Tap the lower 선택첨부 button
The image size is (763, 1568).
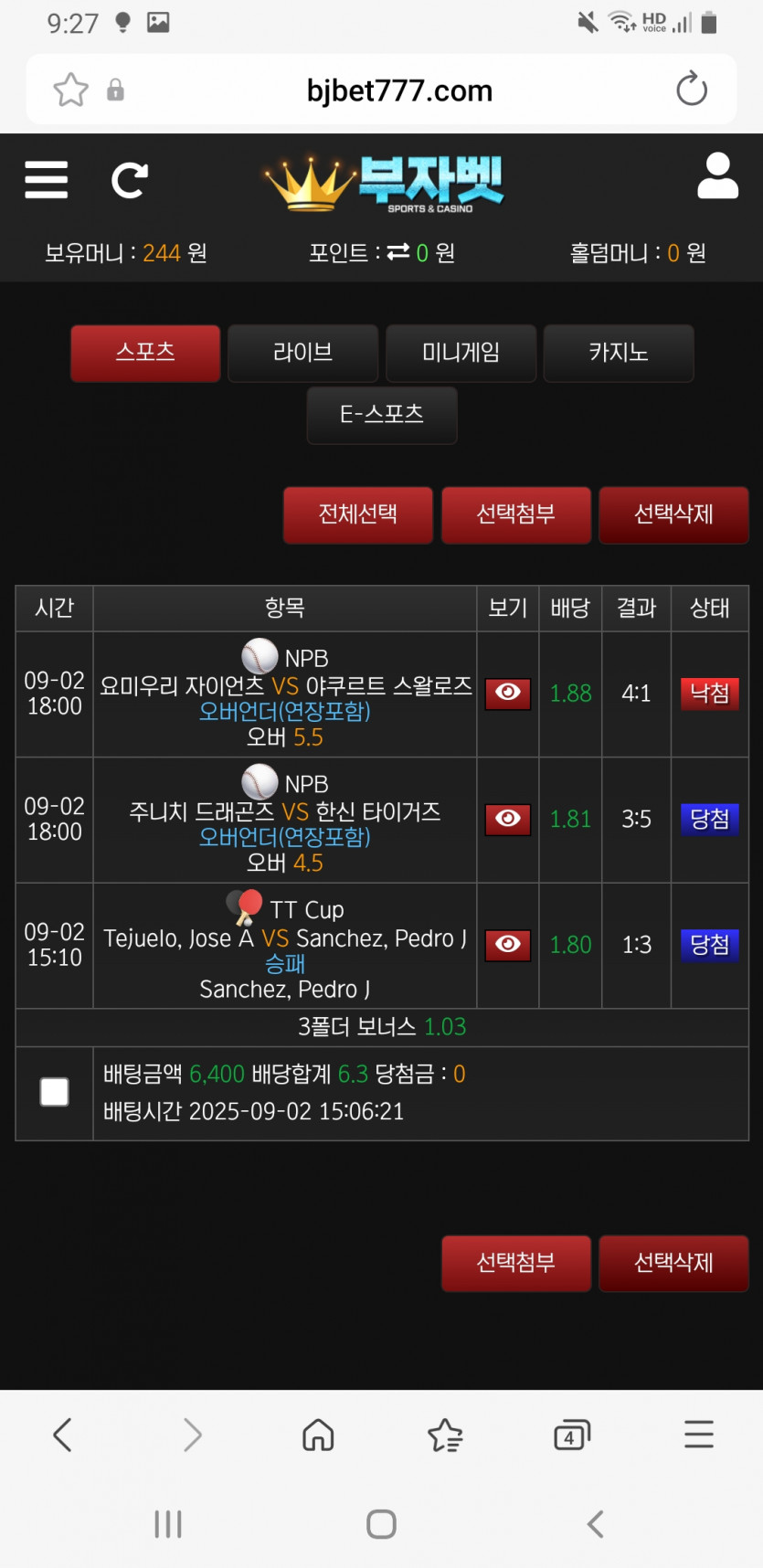pyautogui.click(x=516, y=1263)
